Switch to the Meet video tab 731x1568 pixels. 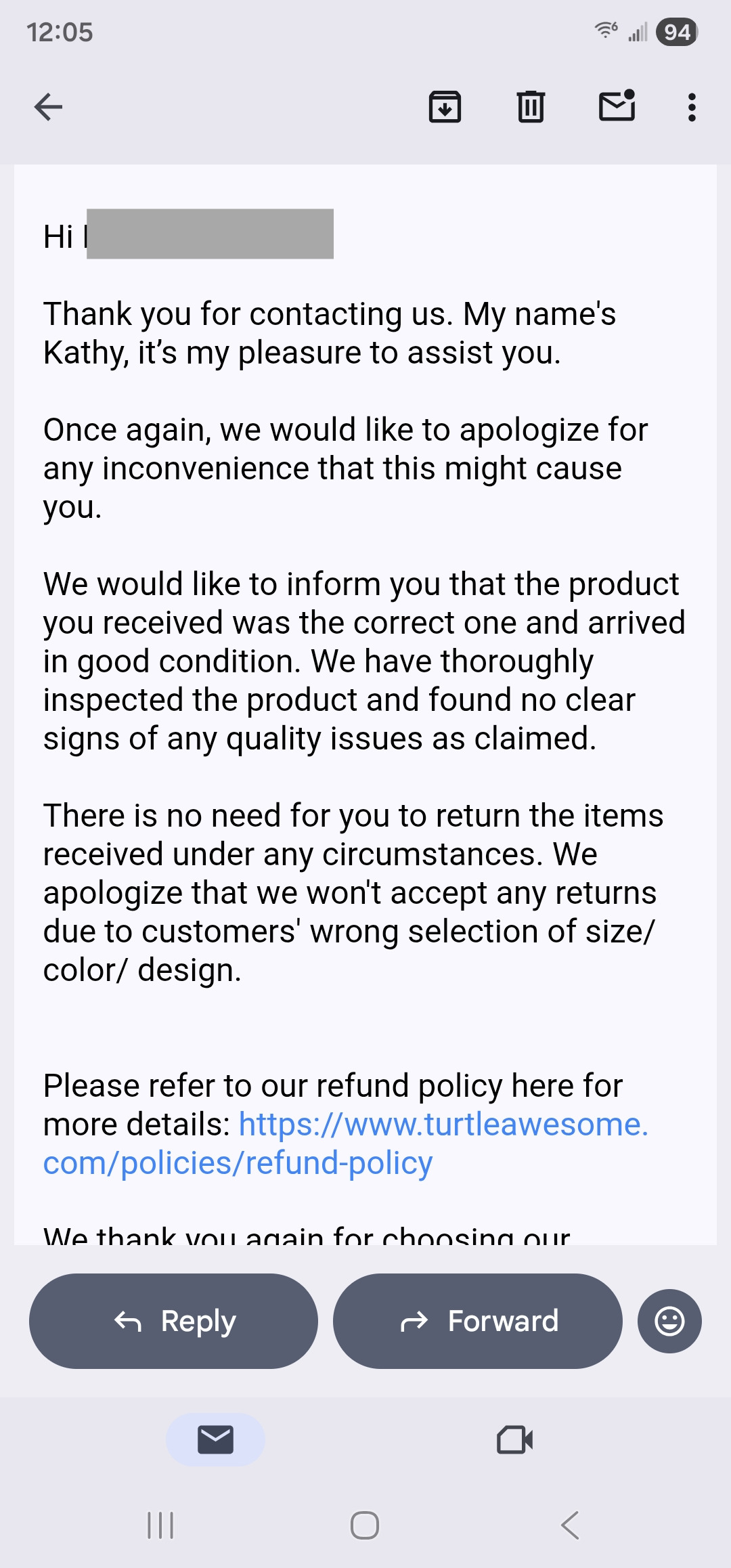click(x=514, y=1439)
